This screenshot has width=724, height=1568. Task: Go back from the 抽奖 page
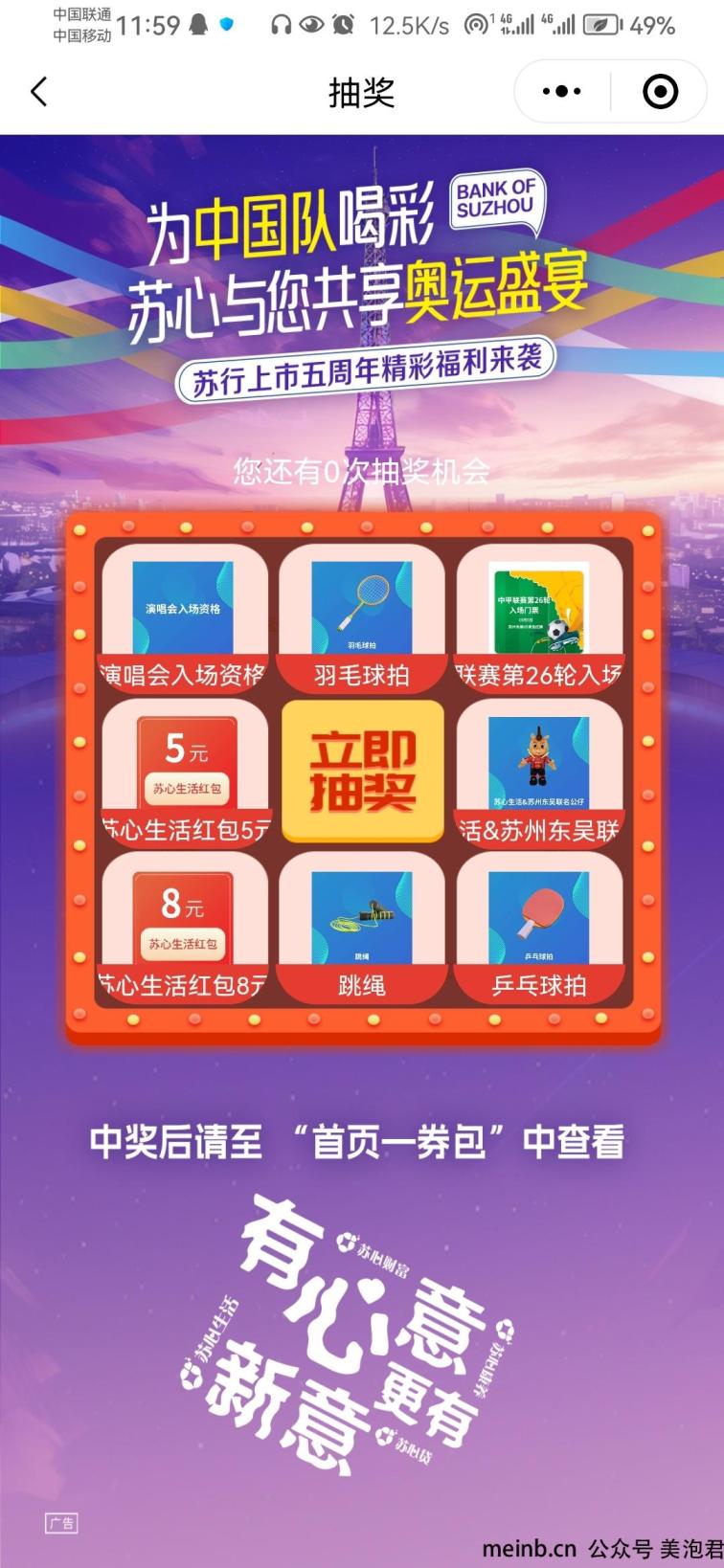pos(38,92)
